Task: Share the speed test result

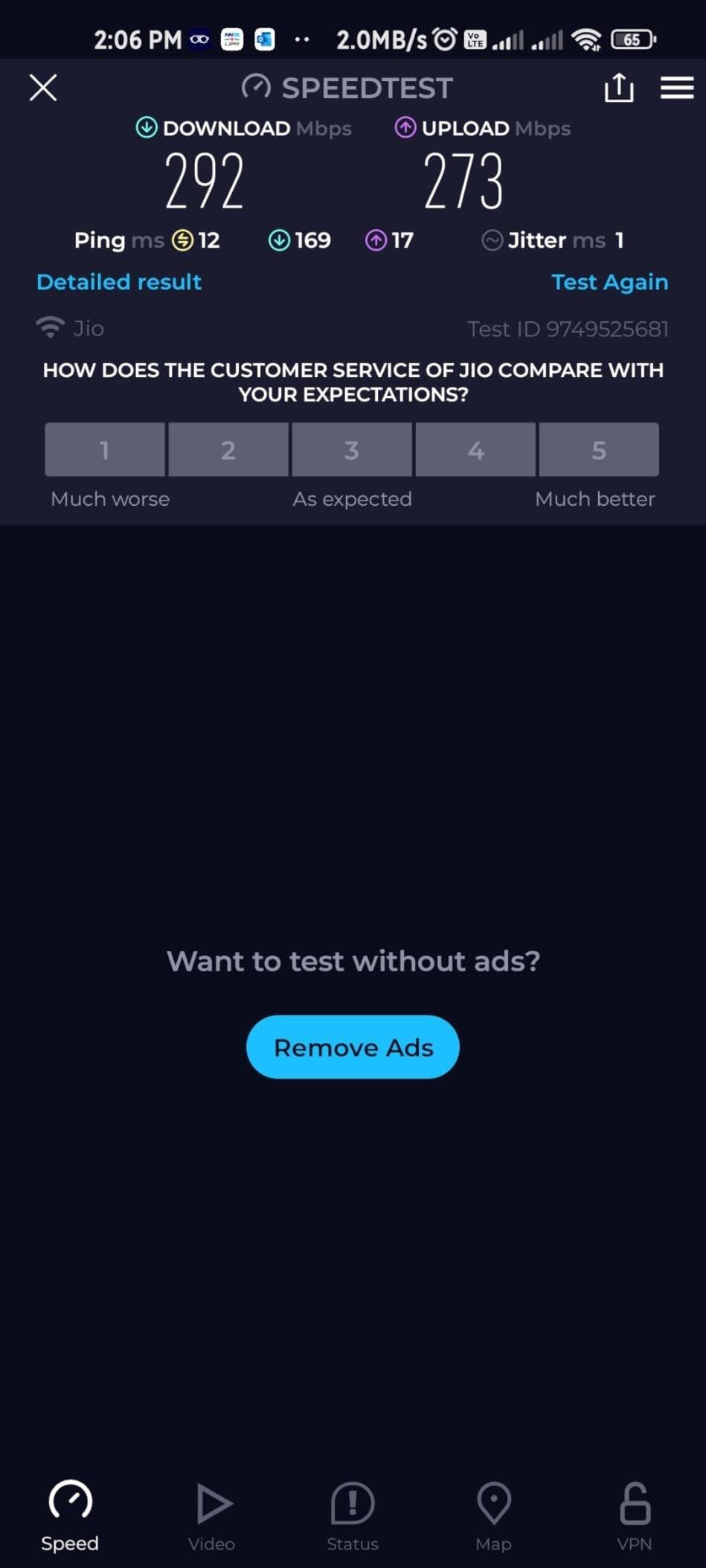Action: [x=618, y=88]
